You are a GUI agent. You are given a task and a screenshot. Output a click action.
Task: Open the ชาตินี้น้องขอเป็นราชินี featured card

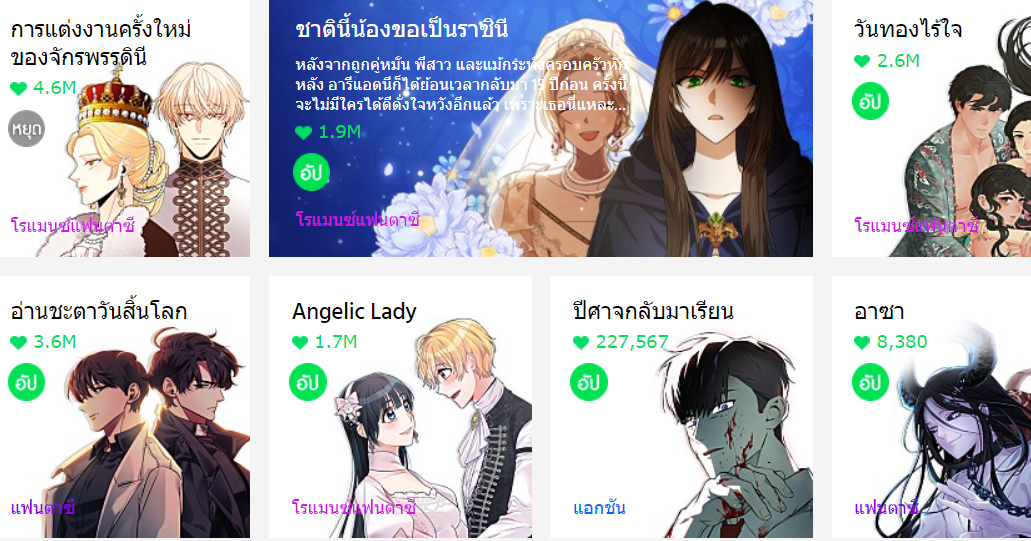coord(540,130)
